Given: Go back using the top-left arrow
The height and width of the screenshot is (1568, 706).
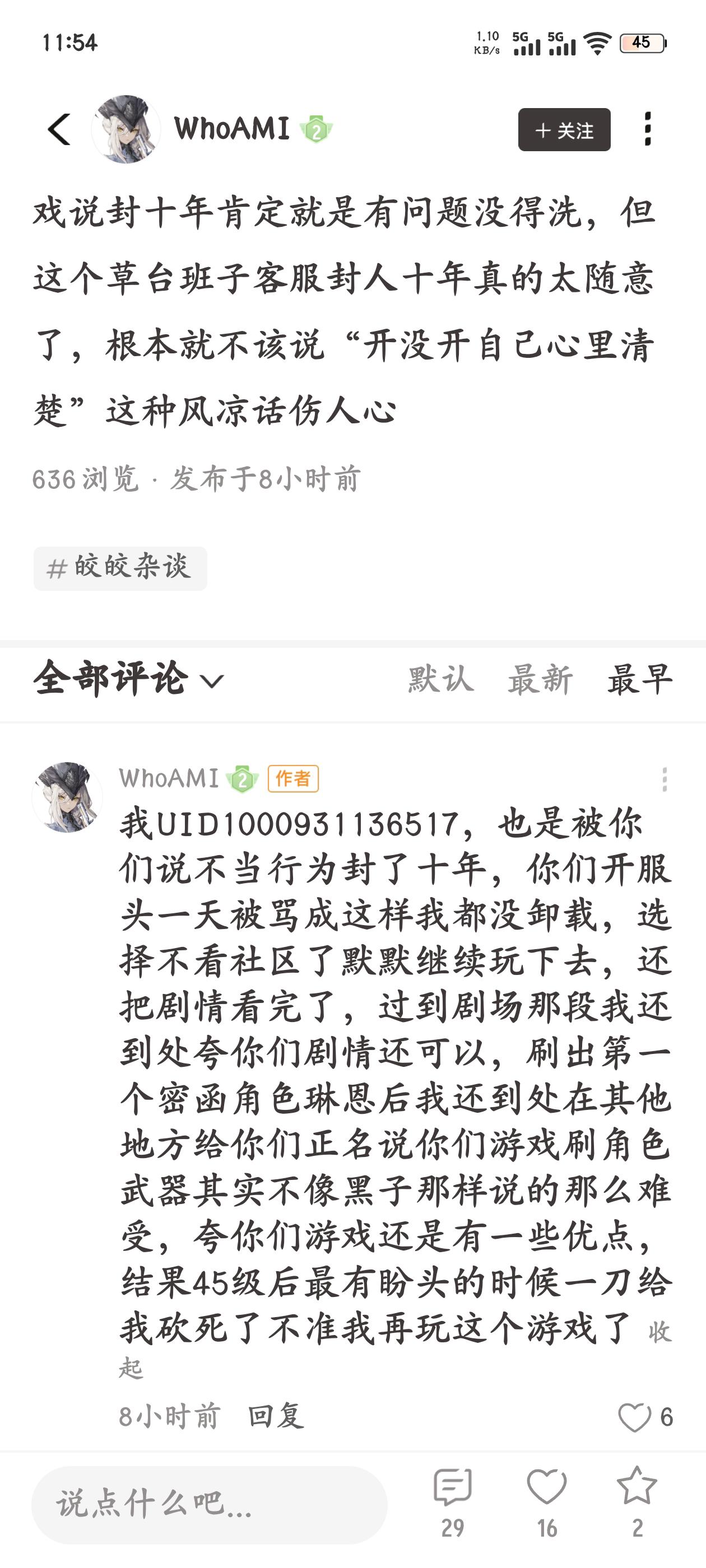Looking at the screenshot, I should pos(59,130).
